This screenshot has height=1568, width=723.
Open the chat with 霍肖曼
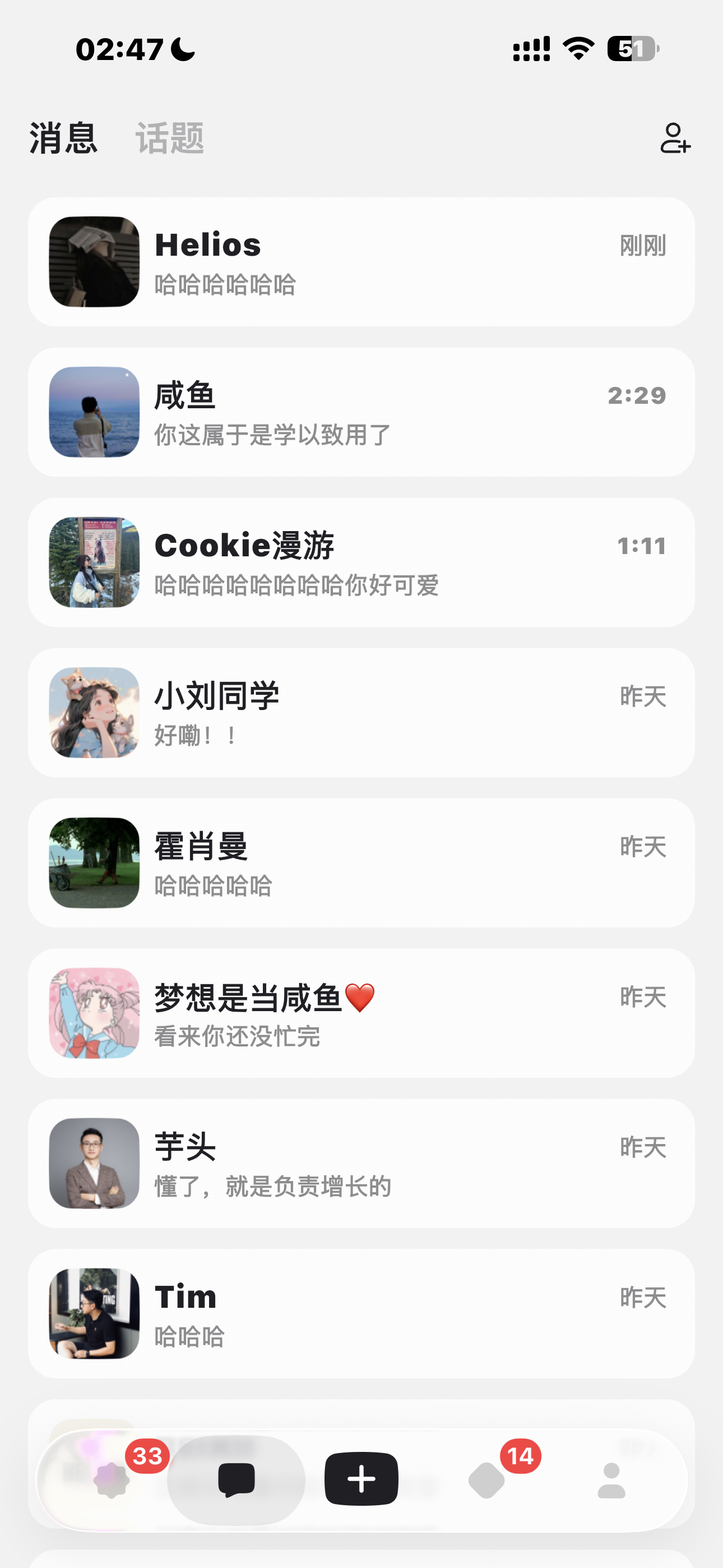tap(361, 863)
